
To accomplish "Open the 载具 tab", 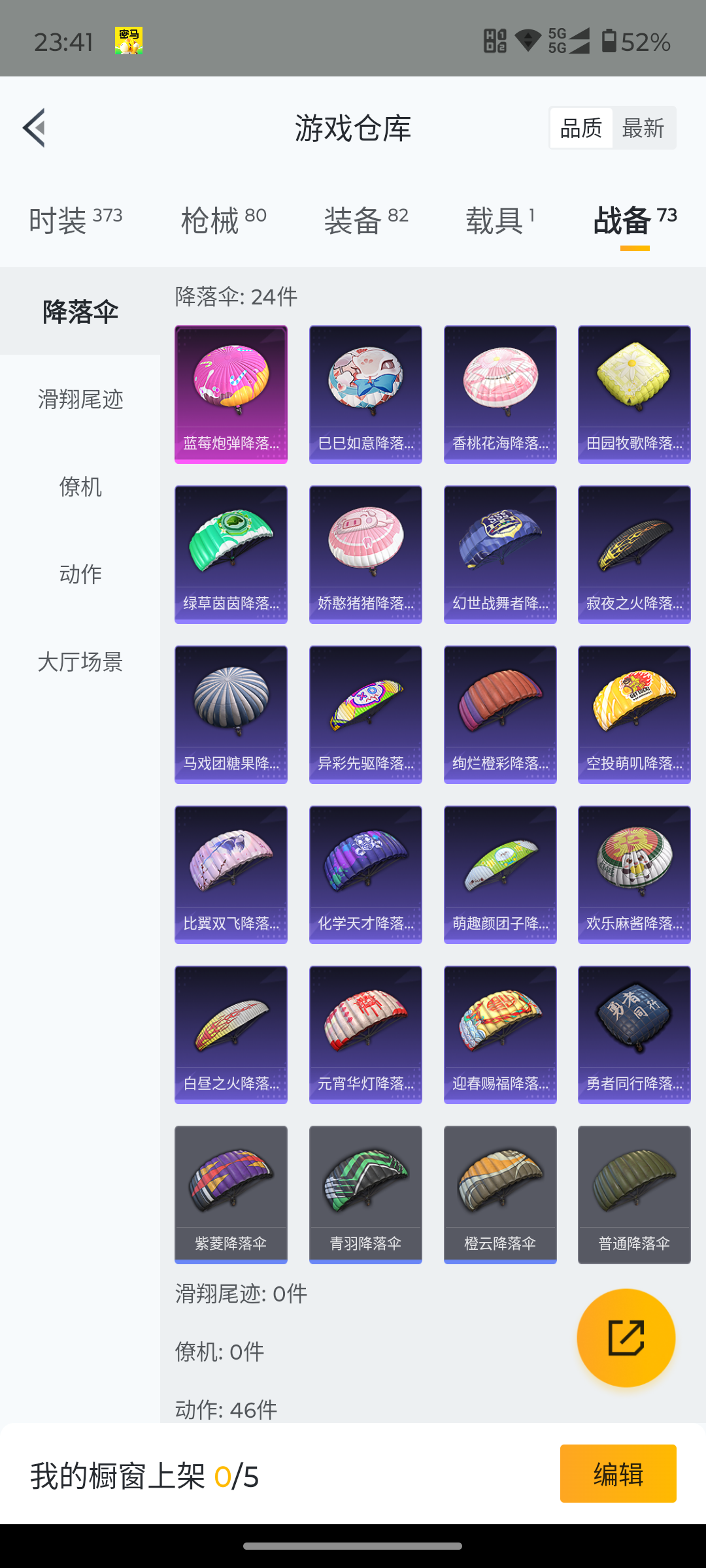I will (x=500, y=220).
